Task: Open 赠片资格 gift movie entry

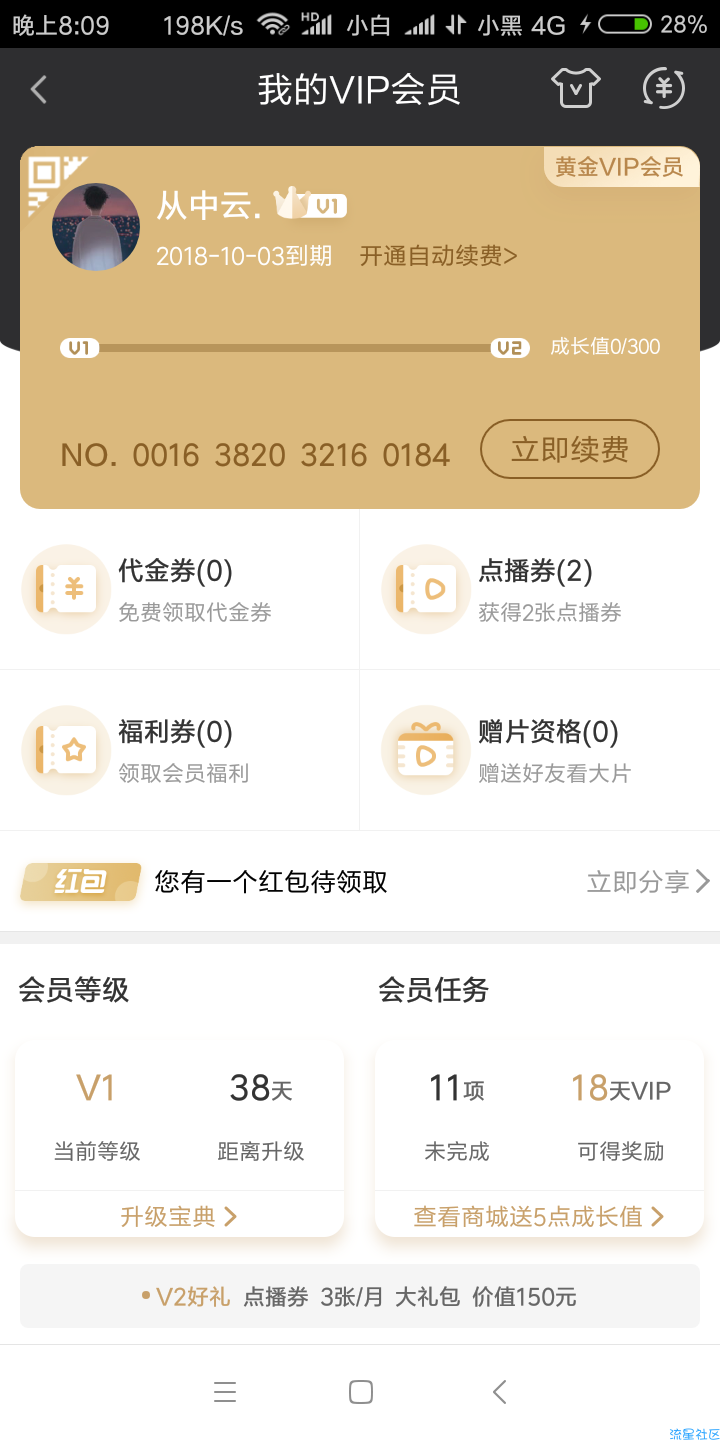Action: tap(540, 750)
